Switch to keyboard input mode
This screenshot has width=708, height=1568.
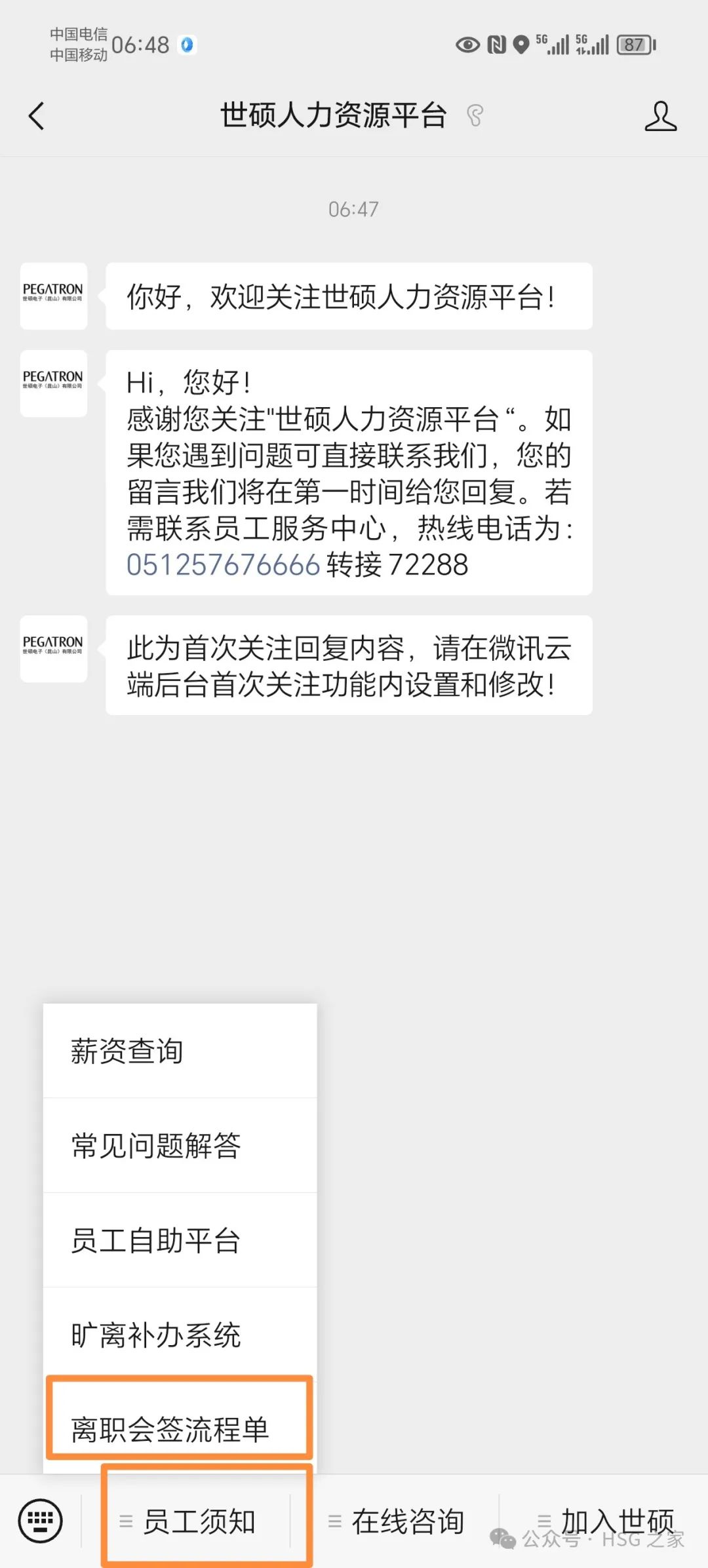click(x=41, y=1521)
